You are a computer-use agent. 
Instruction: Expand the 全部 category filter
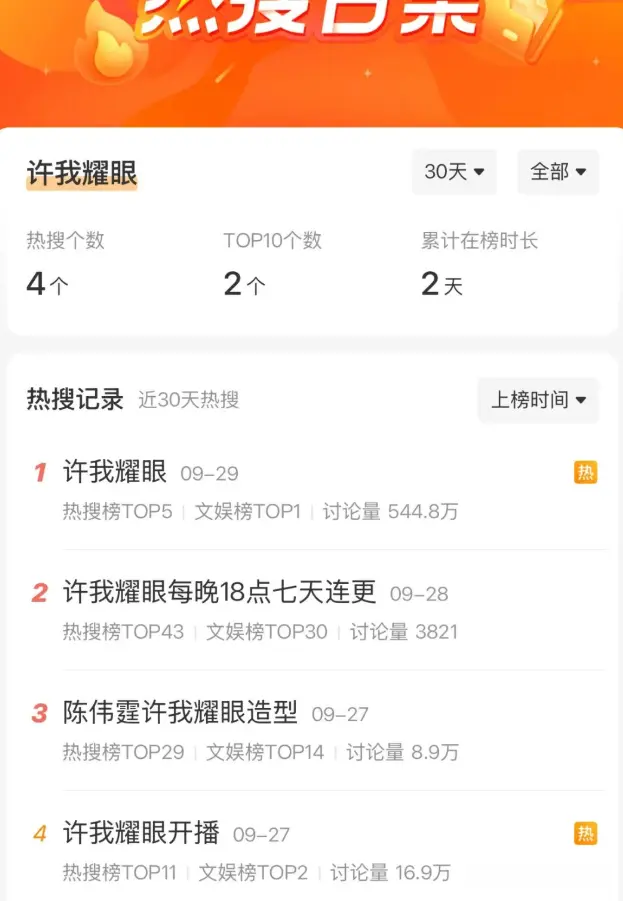coord(557,172)
